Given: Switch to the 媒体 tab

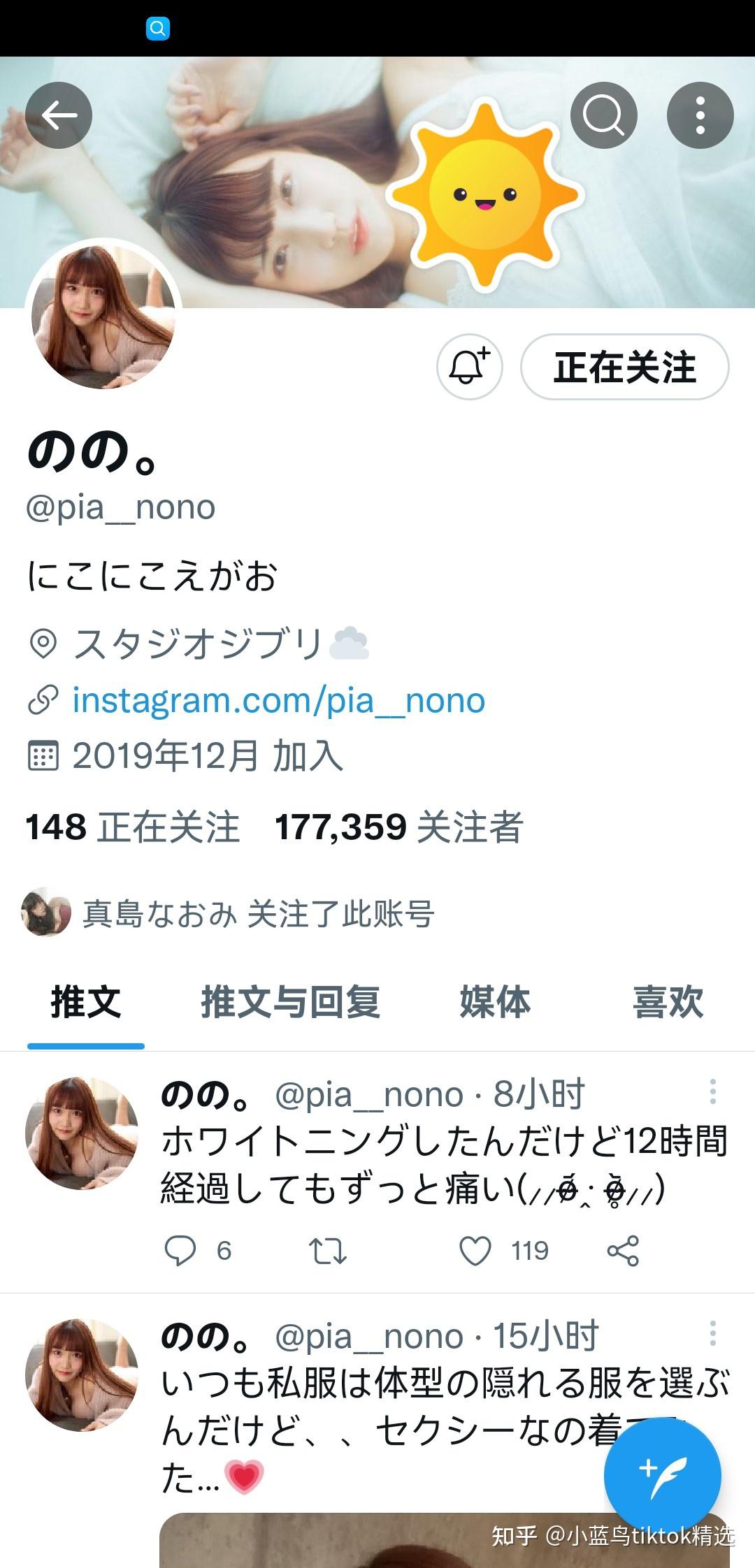Looking at the screenshot, I should (495, 1002).
